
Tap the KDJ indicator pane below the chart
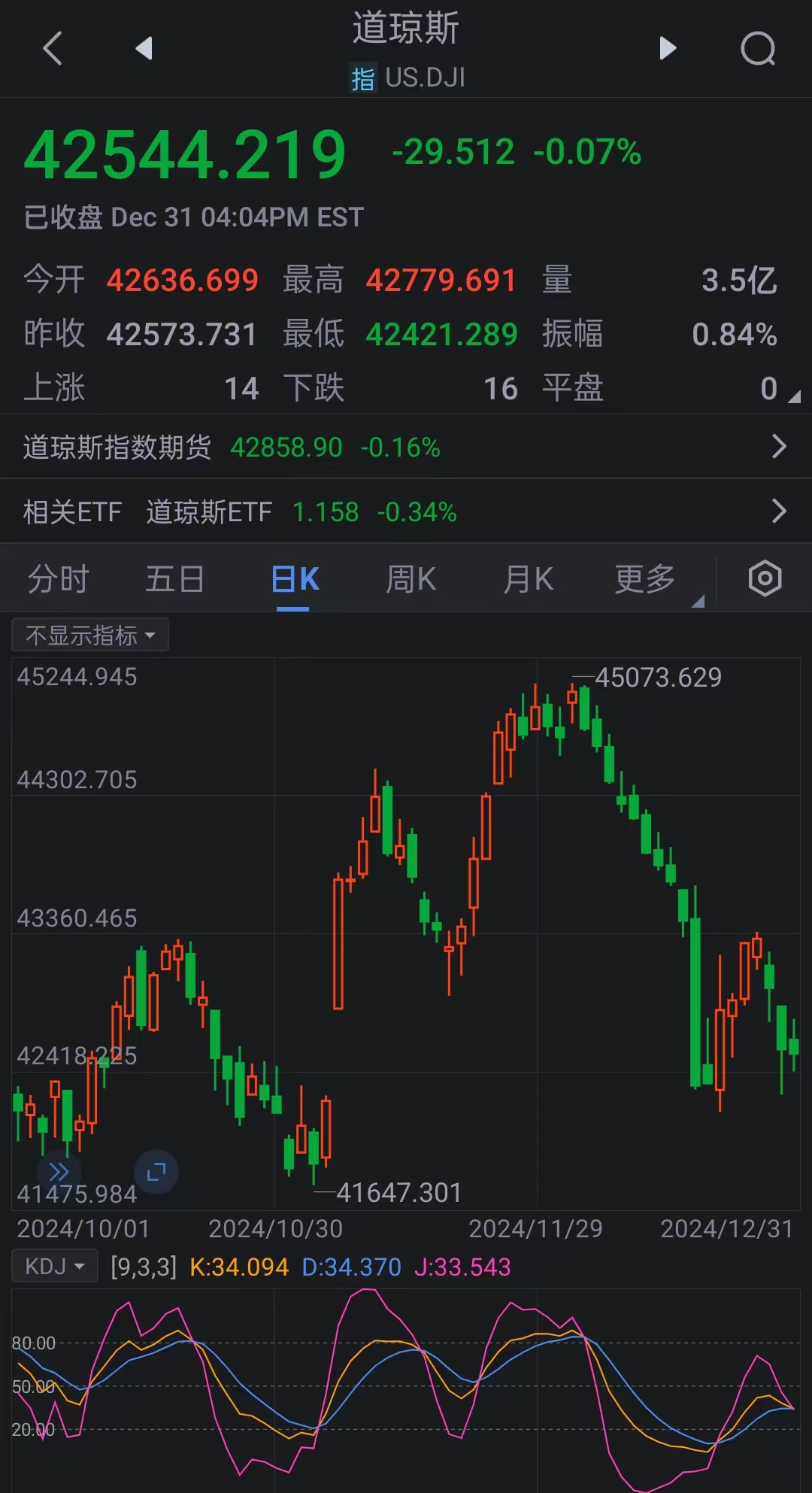[406, 1391]
